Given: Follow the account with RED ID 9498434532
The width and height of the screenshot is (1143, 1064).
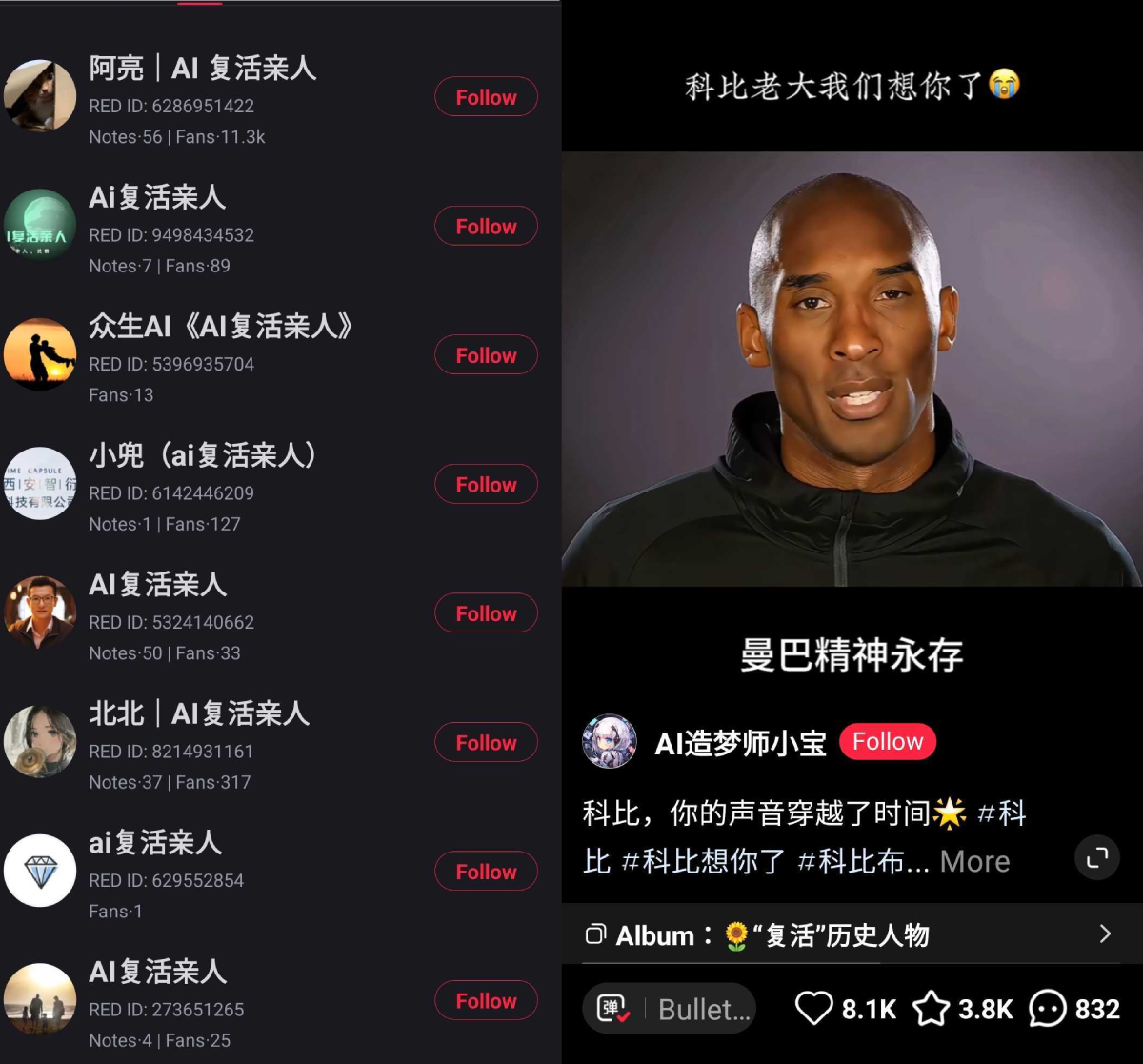Looking at the screenshot, I should (486, 227).
